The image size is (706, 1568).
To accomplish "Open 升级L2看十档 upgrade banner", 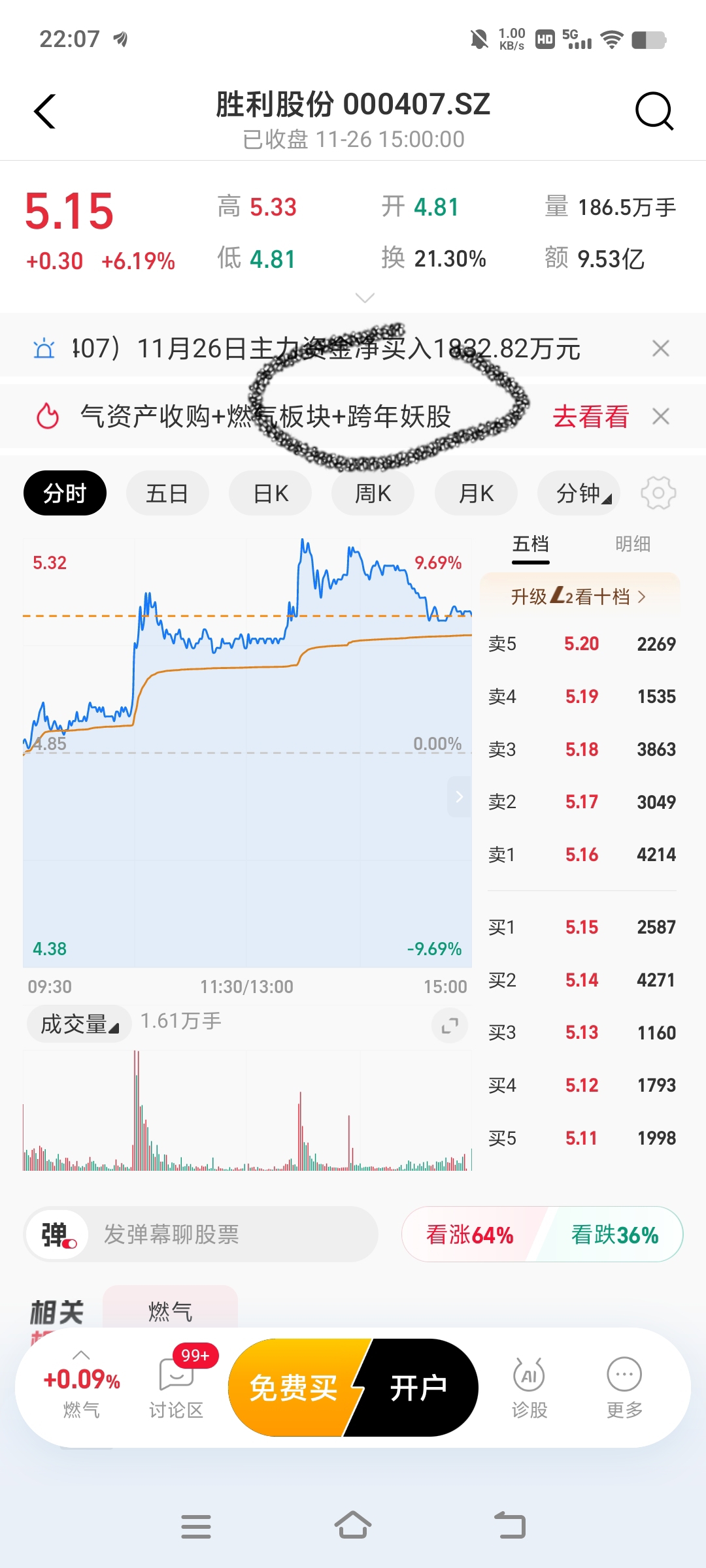I will point(579,596).
